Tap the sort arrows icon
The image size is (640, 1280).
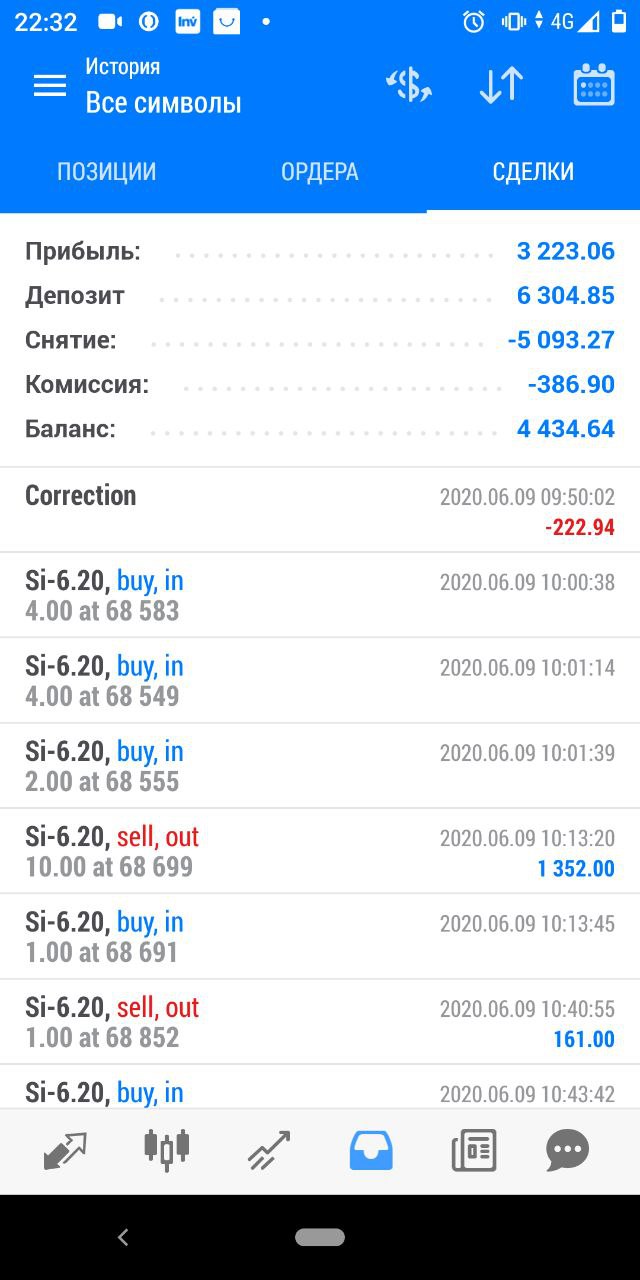click(x=501, y=86)
